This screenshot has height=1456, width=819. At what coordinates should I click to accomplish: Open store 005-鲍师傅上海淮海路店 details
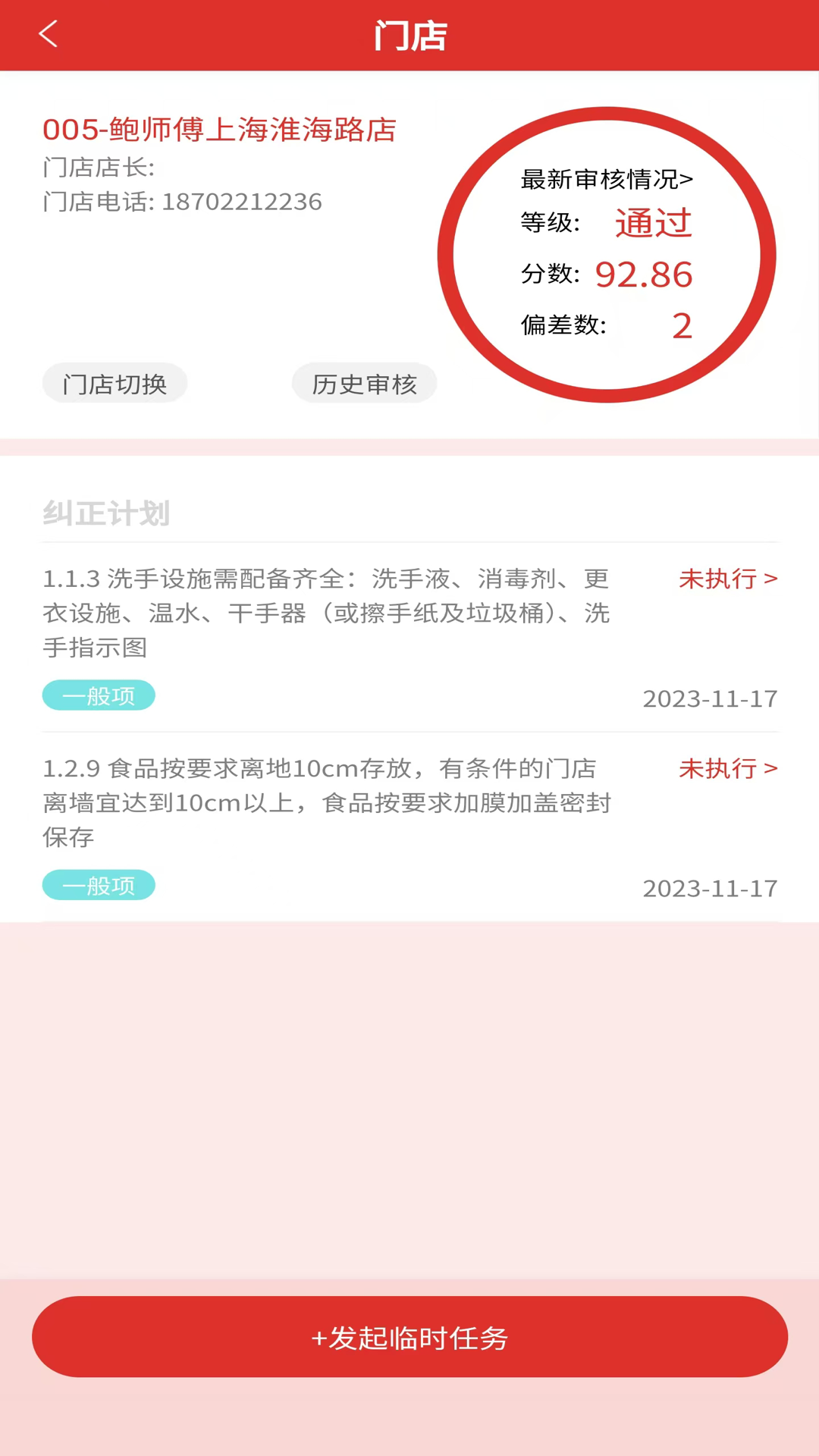[x=219, y=130]
